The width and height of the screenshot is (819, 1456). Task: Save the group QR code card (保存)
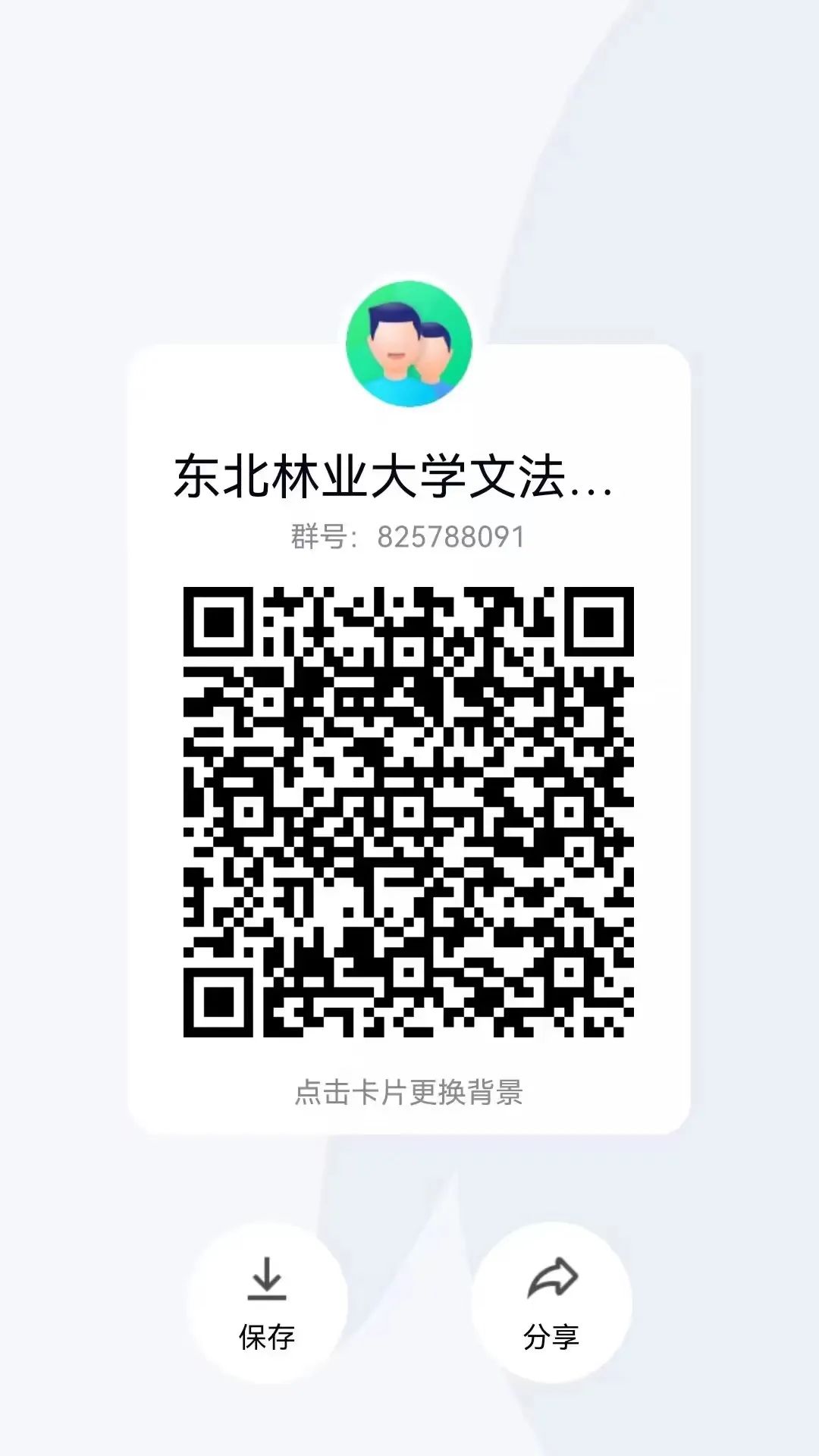[x=267, y=1301]
